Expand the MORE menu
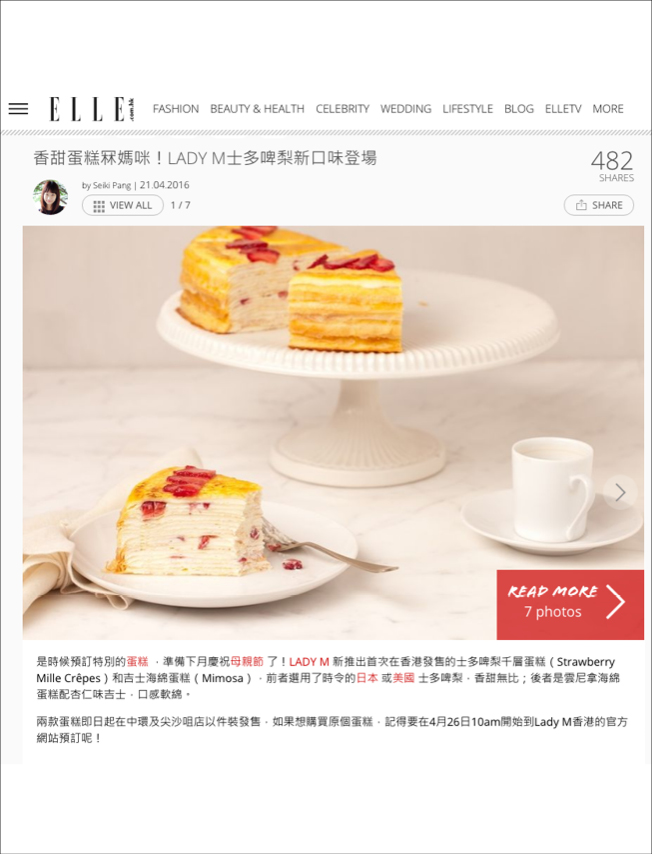 (607, 109)
